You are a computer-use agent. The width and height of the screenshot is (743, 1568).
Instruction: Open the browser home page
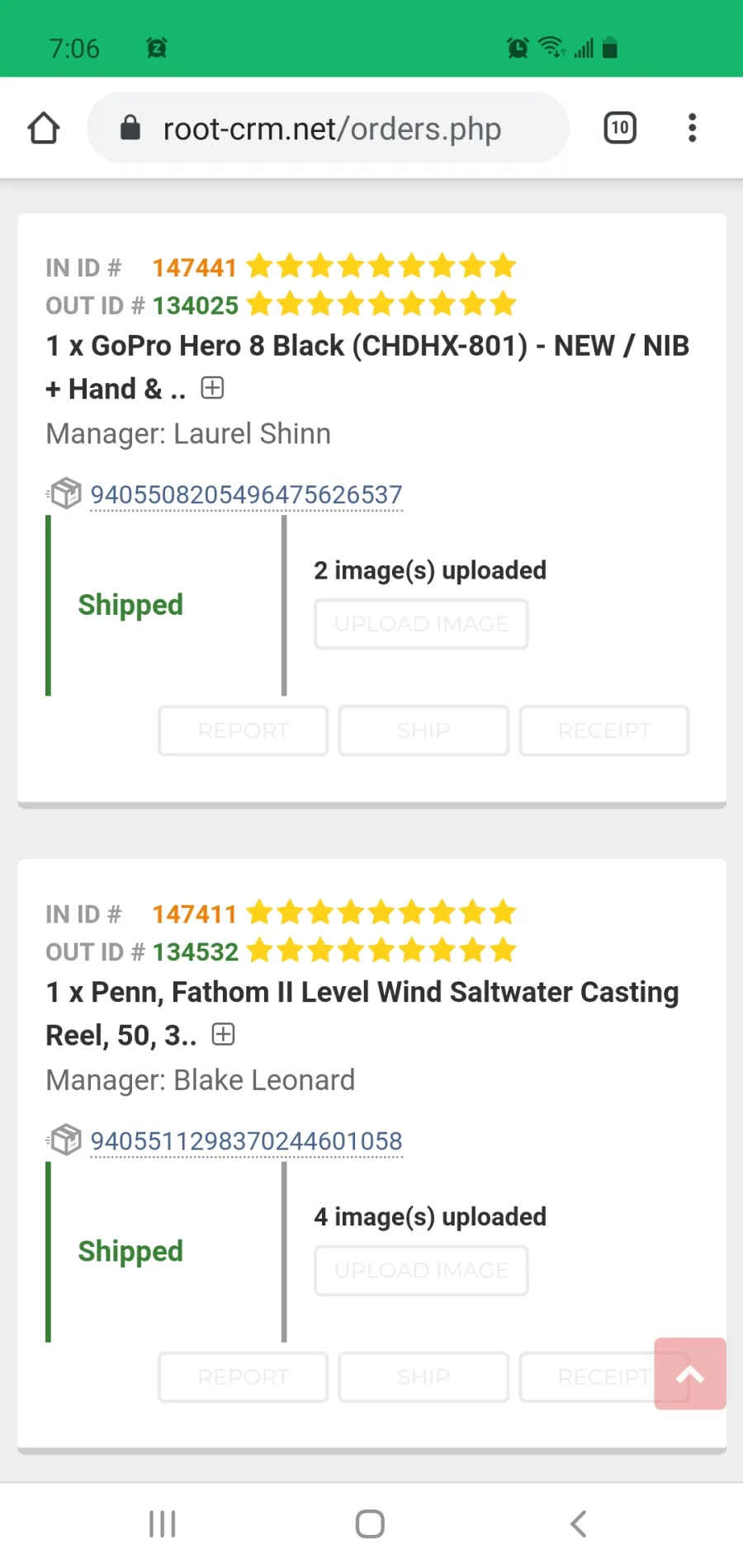[x=44, y=128]
